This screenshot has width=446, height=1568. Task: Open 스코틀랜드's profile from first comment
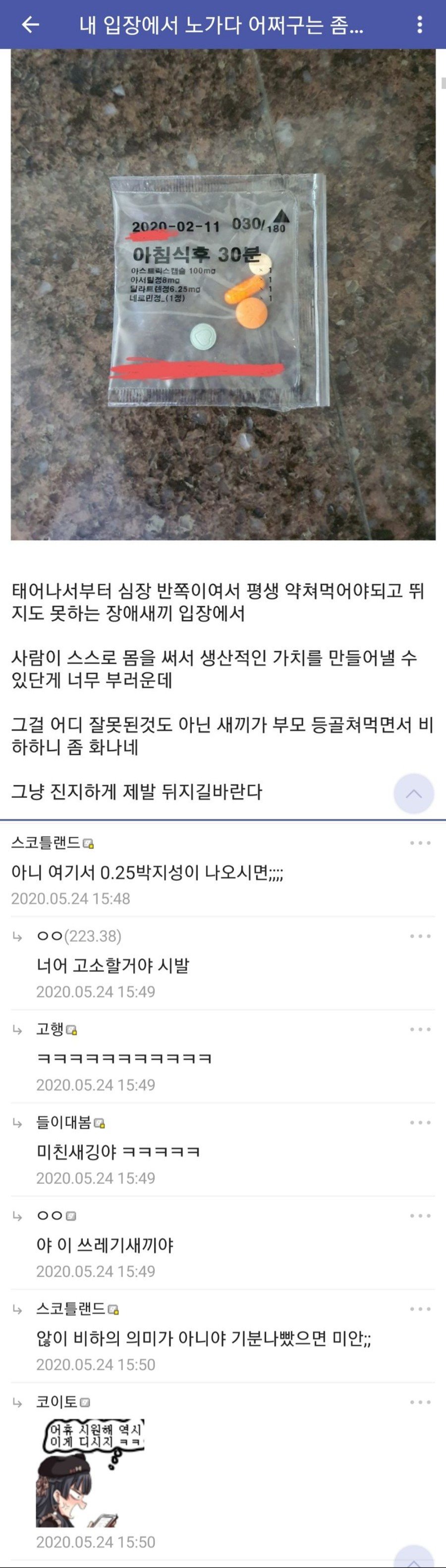46,842
